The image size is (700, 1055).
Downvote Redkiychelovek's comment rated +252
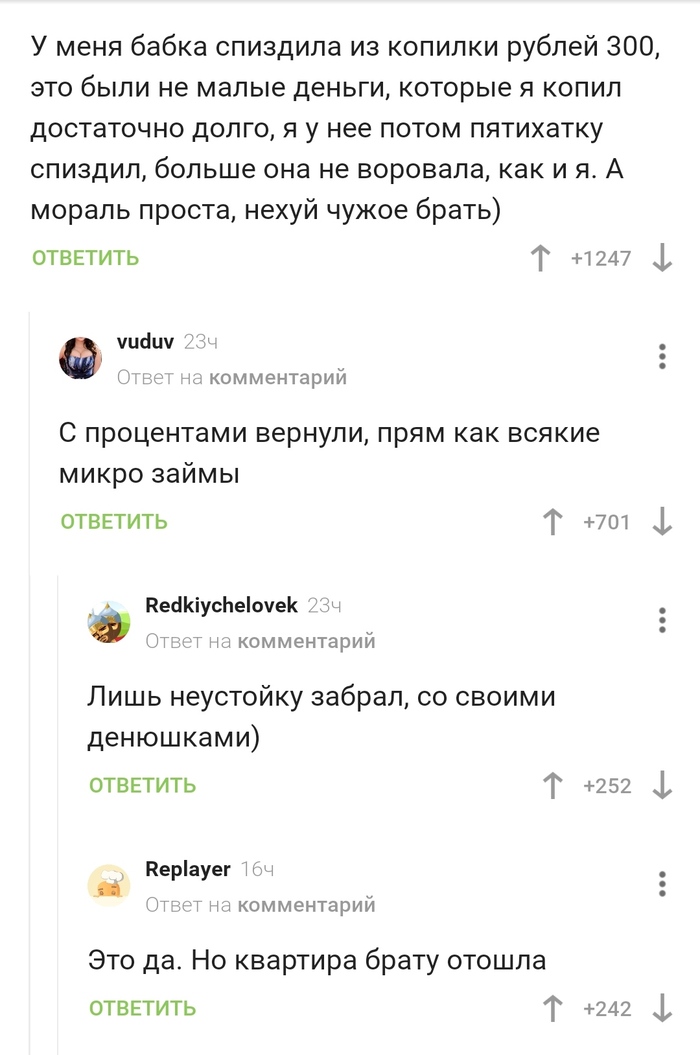(x=662, y=785)
